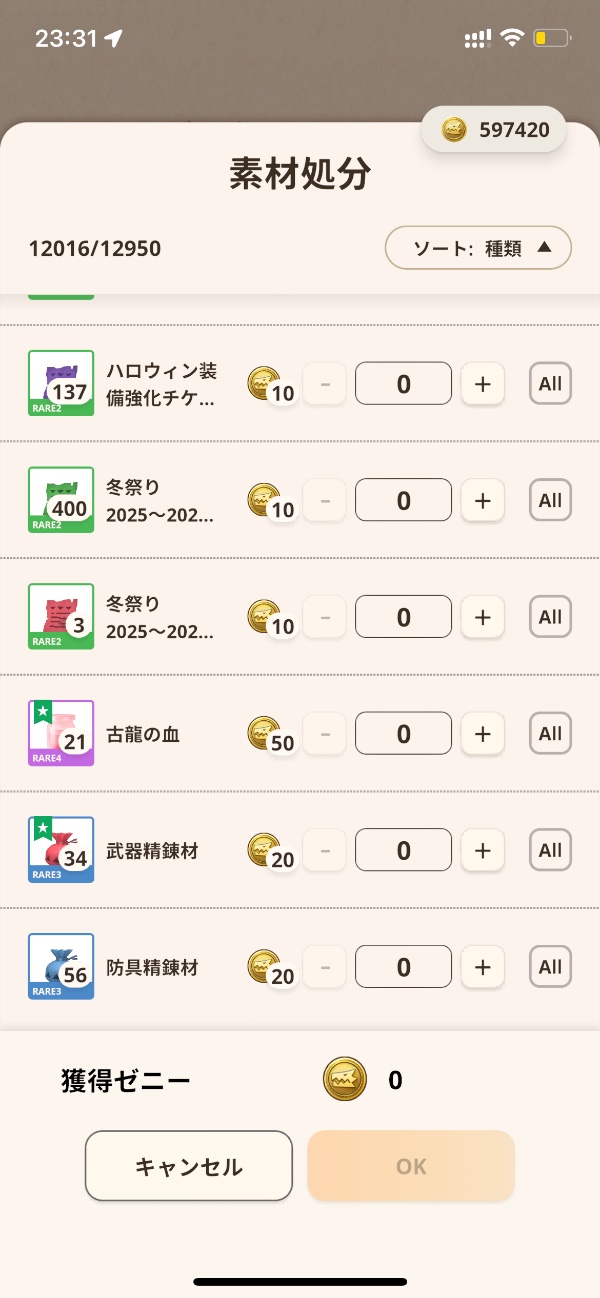Screen dimensions: 600x1298
Task: Choose All for 武器精錬材
Action: (550, 851)
